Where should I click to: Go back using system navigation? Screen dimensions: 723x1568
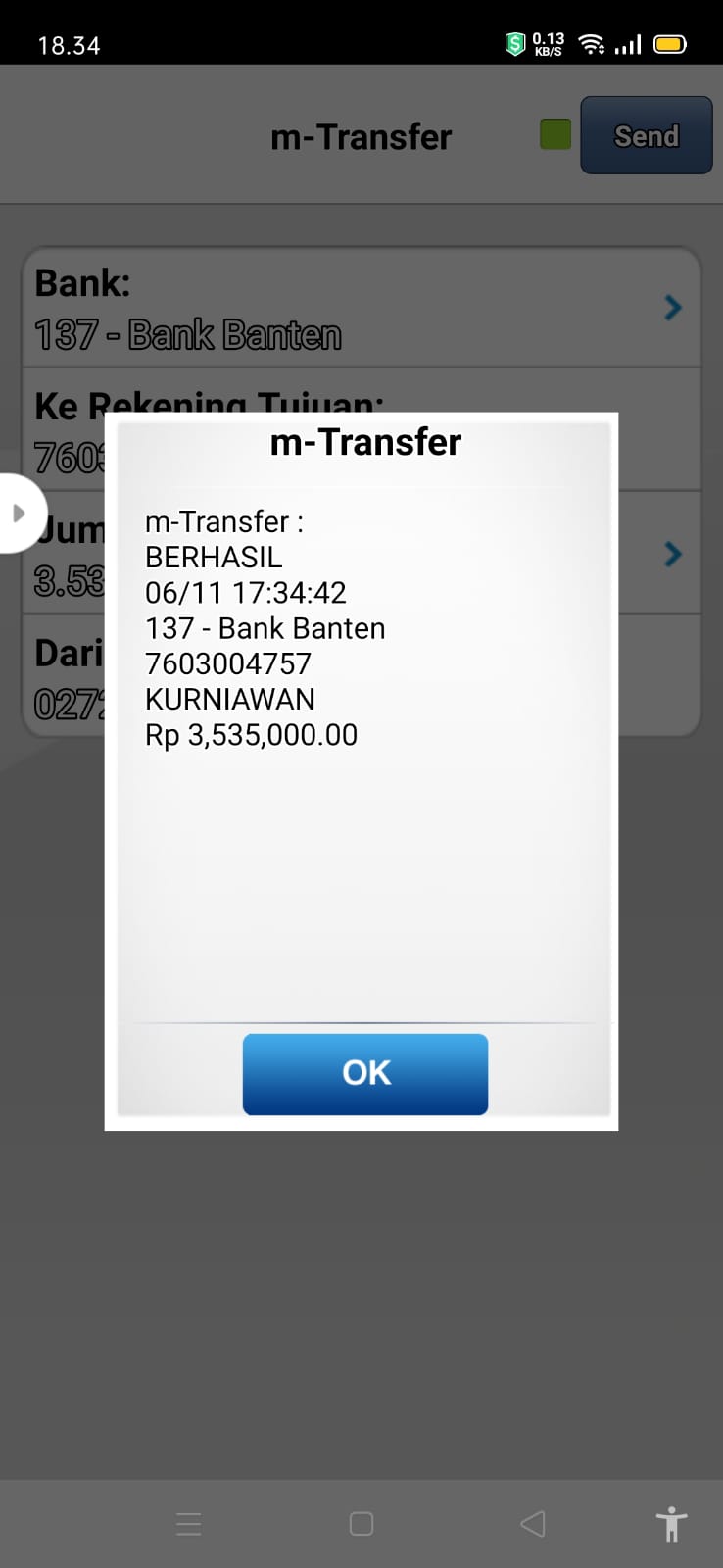click(532, 1523)
